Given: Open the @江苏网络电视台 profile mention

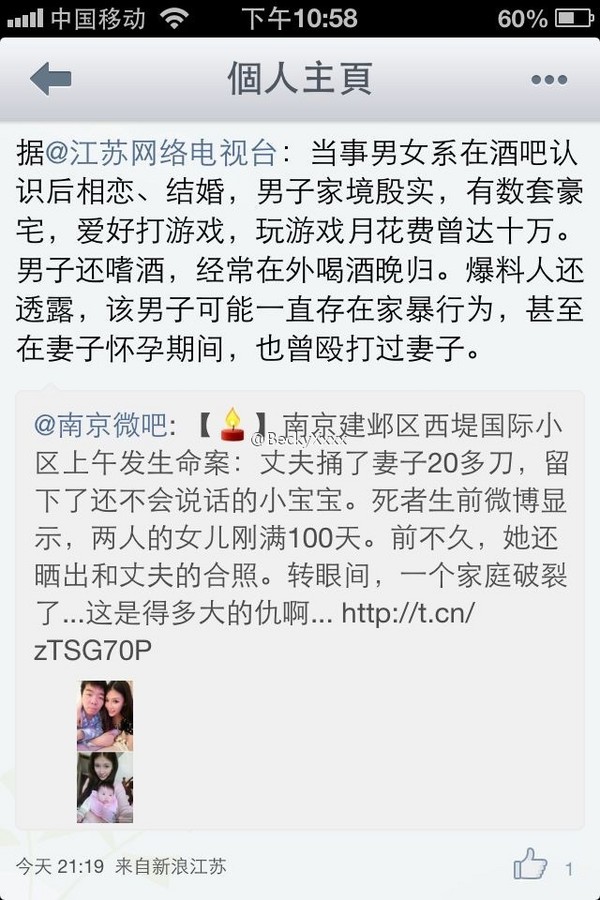Looking at the screenshot, I should click(x=160, y=153).
